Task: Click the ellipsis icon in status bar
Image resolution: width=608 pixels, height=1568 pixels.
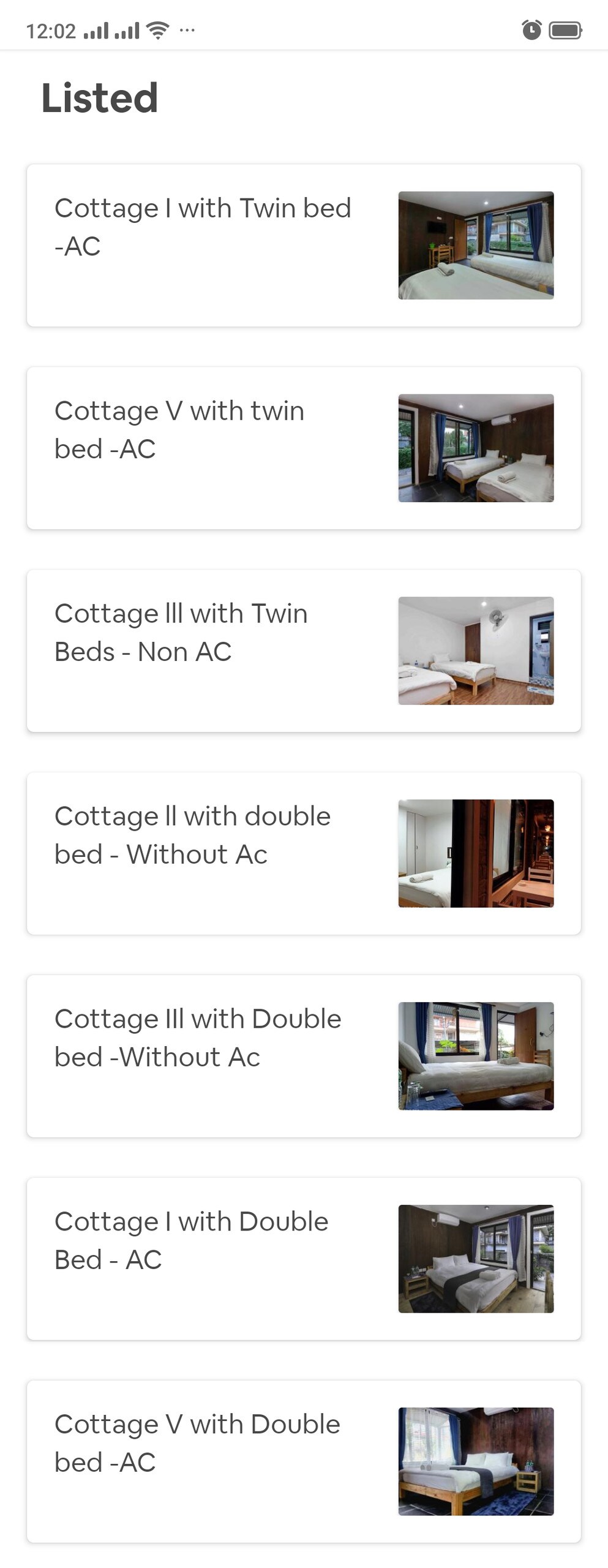Action: (x=187, y=29)
